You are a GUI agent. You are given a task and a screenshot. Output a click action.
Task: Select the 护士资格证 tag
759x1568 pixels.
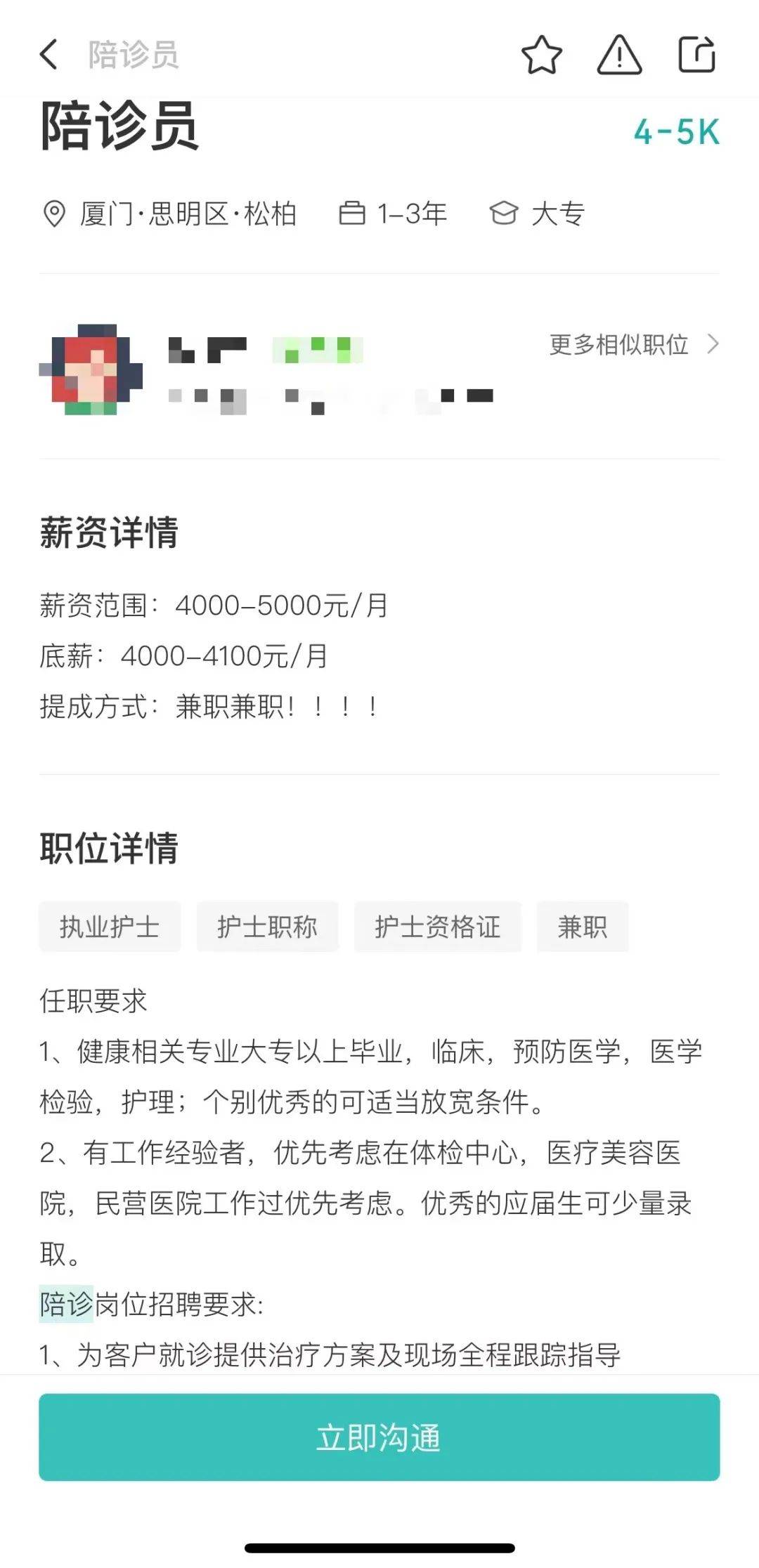pyautogui.click(x=437, y=927)
